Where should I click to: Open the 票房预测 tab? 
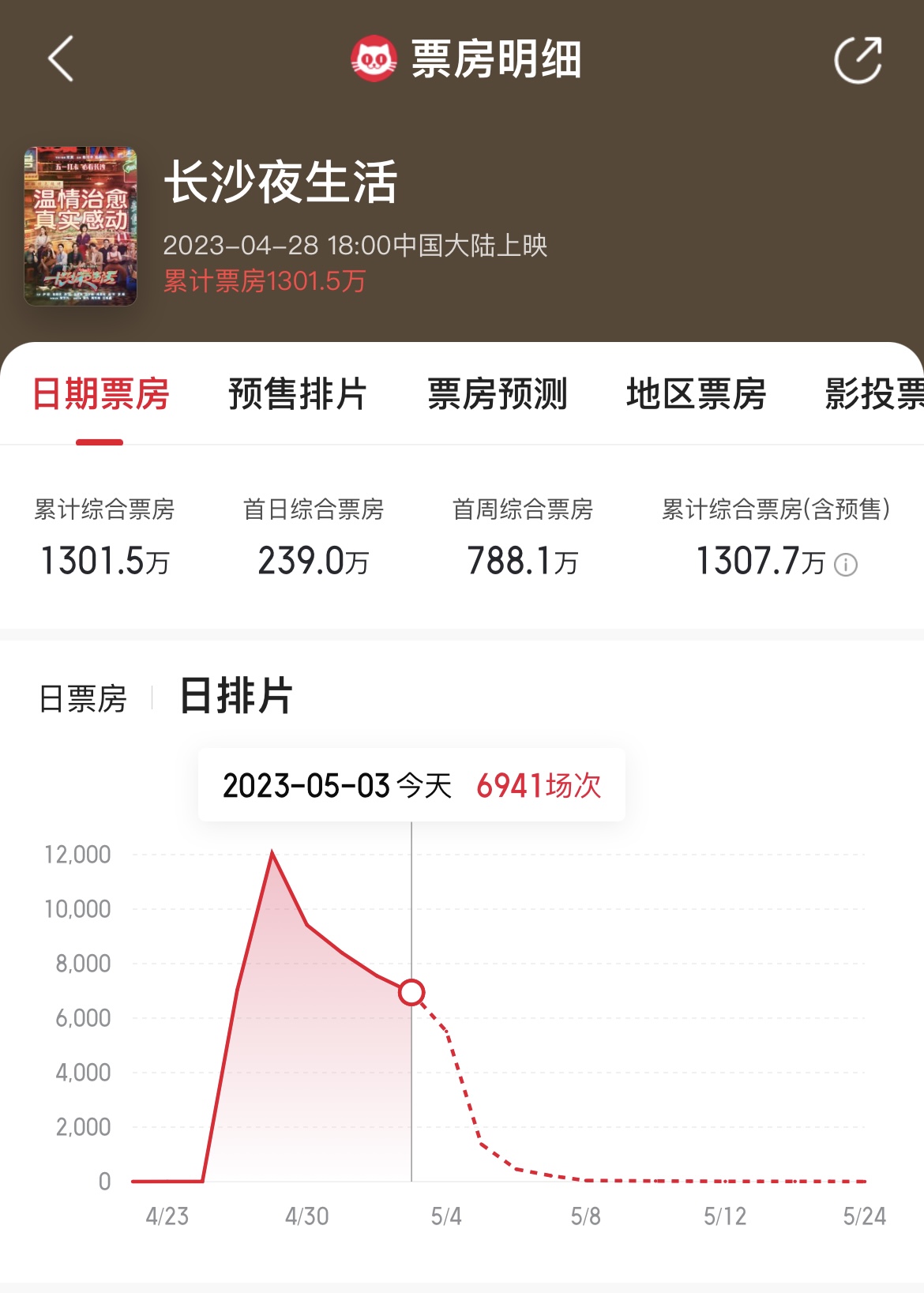click(497, 394)
